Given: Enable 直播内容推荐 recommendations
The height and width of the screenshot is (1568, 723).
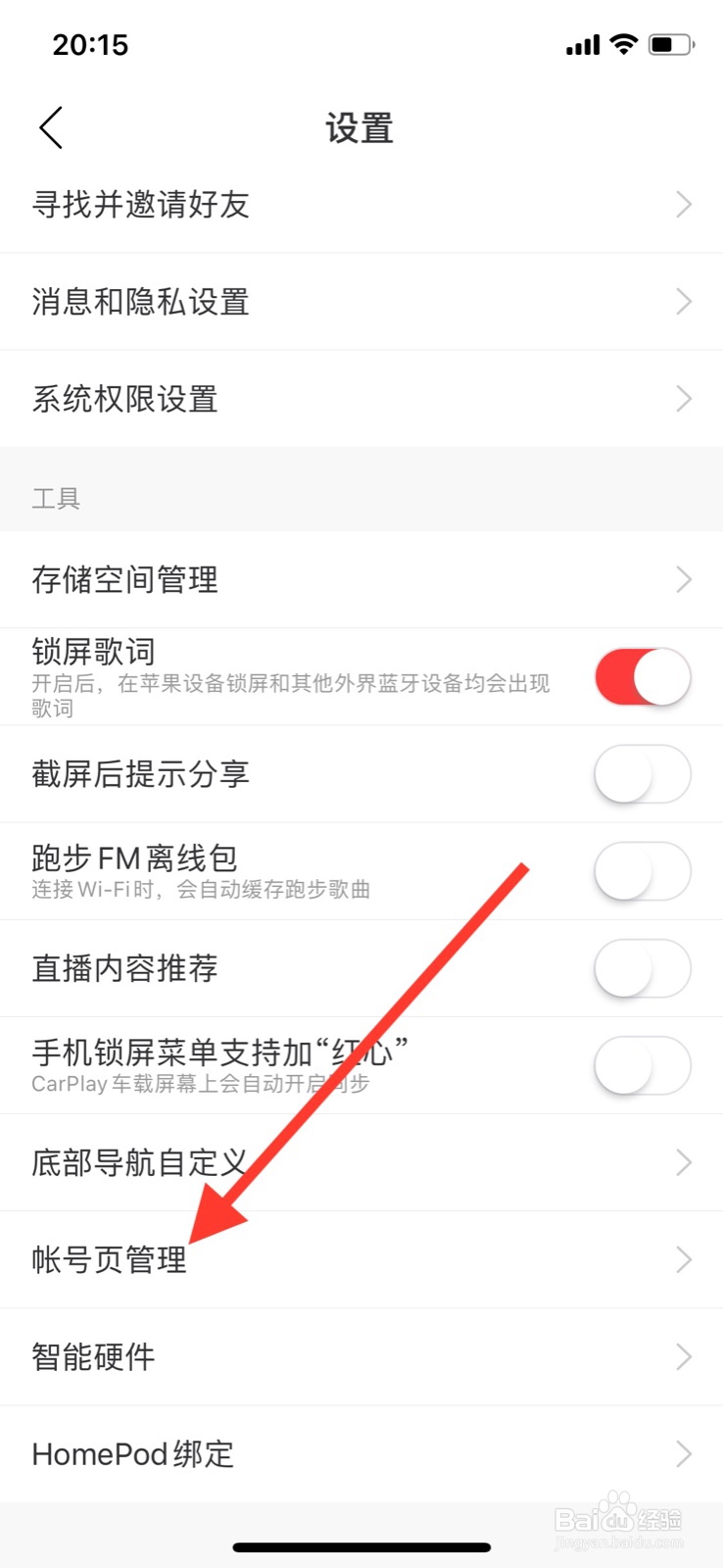Looking at the screenshot, I should click(642, 967).
